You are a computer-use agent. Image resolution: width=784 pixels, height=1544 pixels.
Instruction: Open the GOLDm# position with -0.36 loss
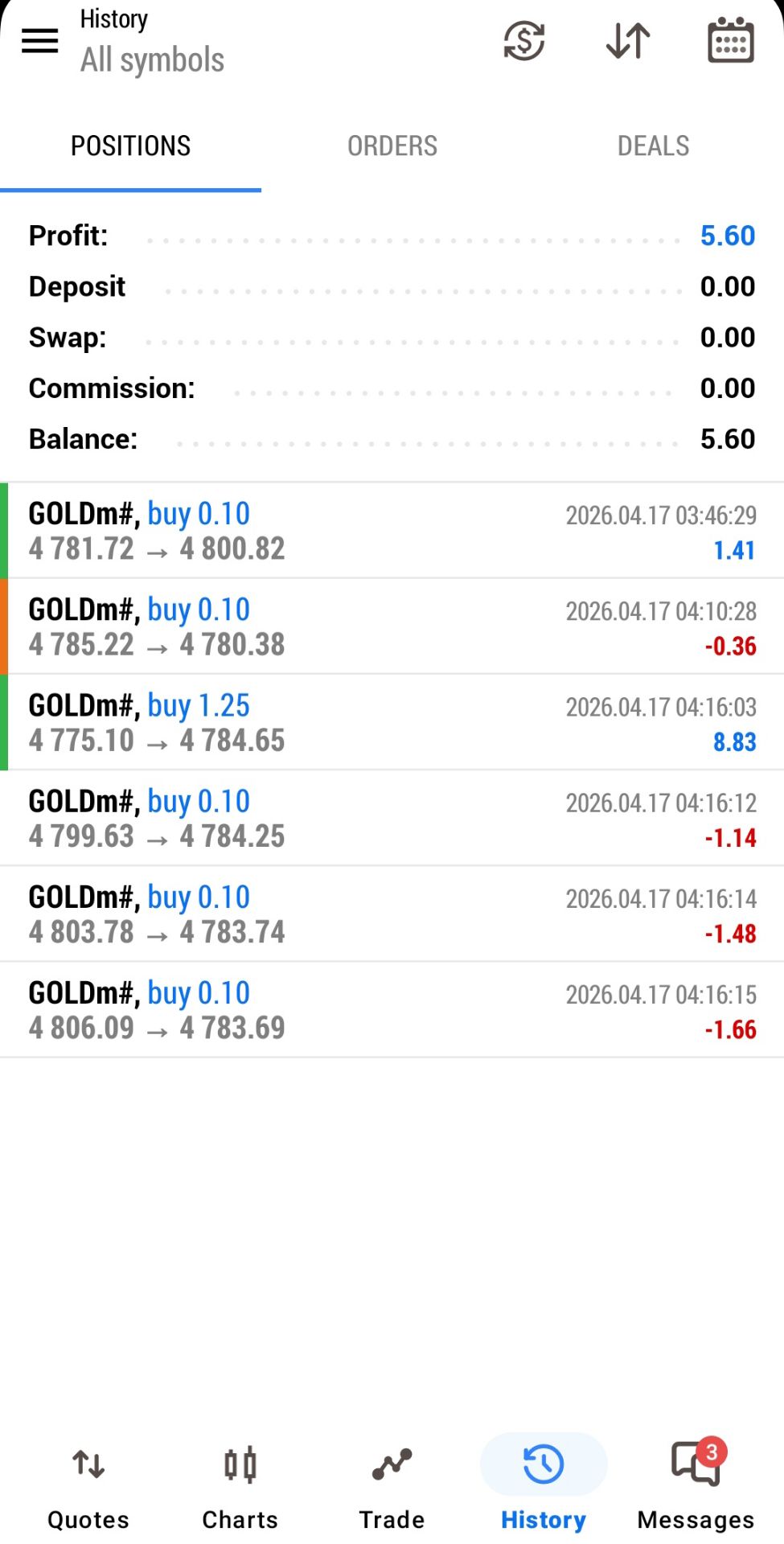click(392, 626)
